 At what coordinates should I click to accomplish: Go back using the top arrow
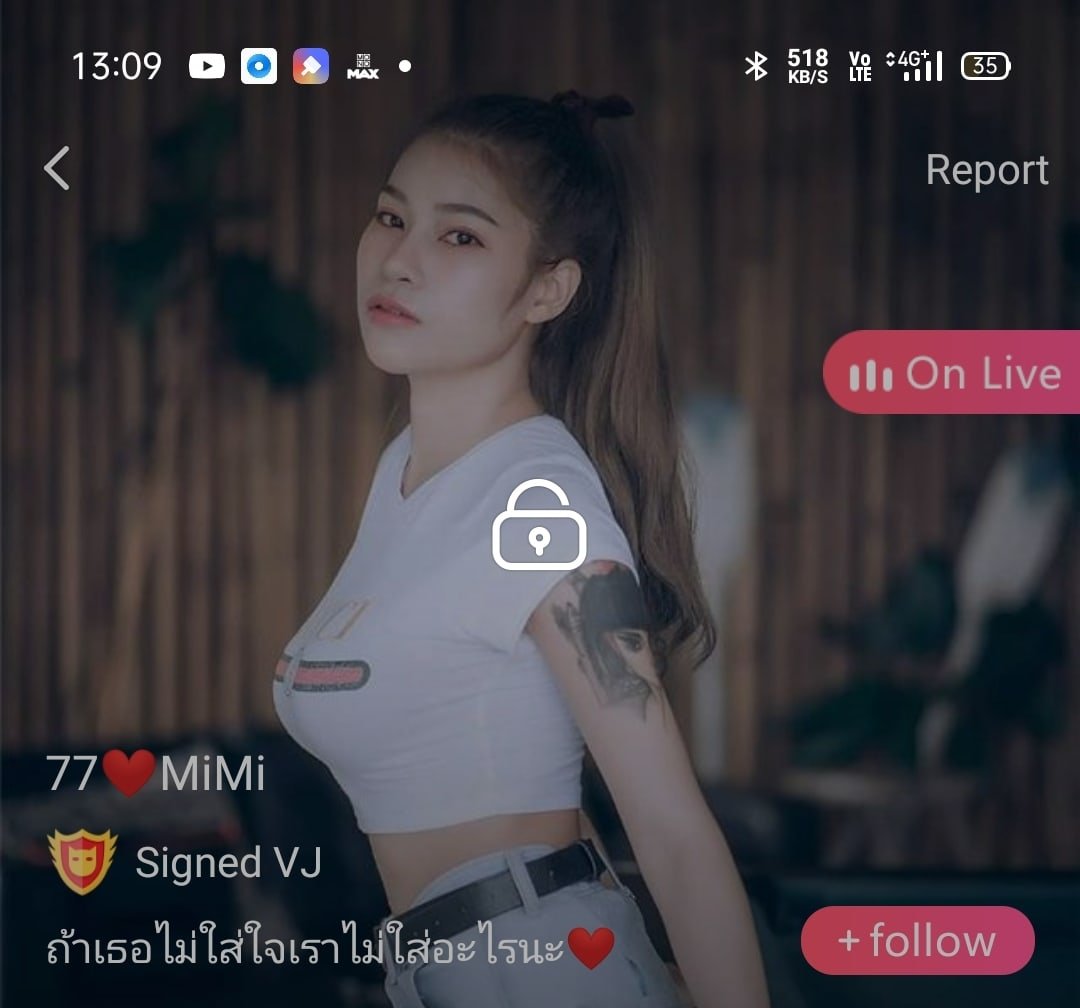(58, 168)
